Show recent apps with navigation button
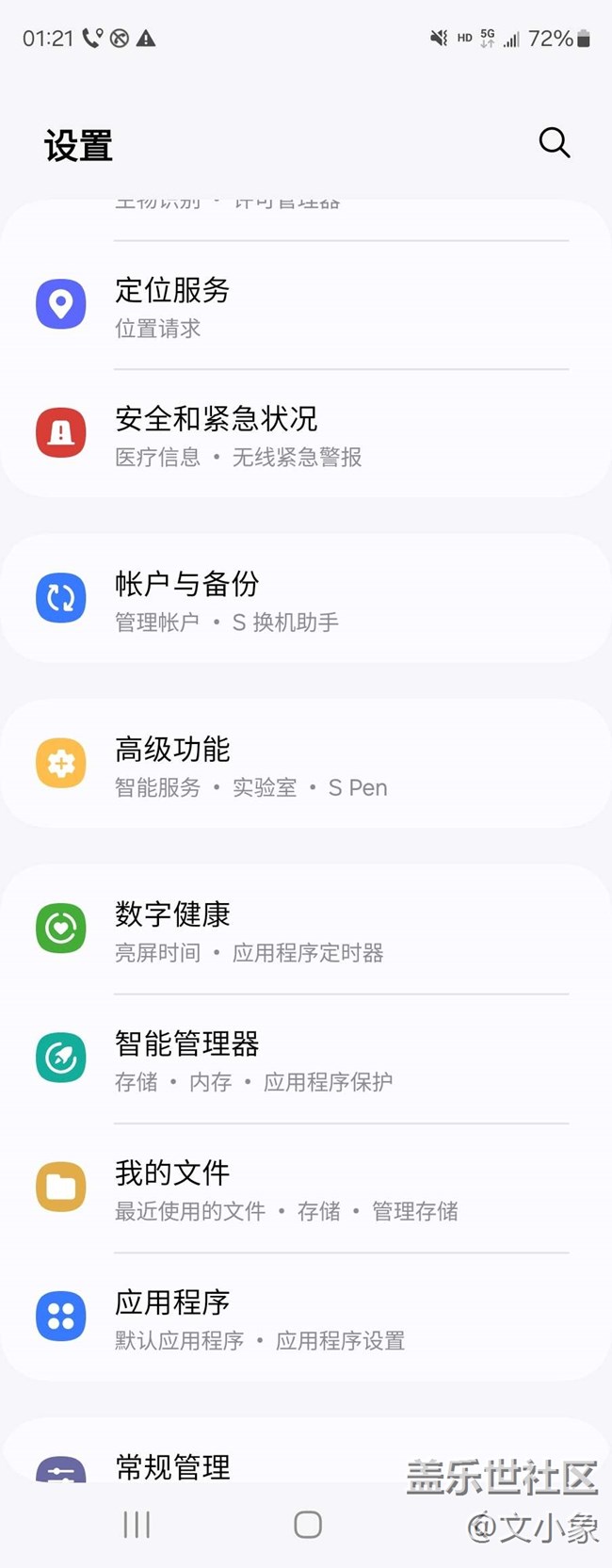Viewport: 612px width, 1568px height. 137,1525
